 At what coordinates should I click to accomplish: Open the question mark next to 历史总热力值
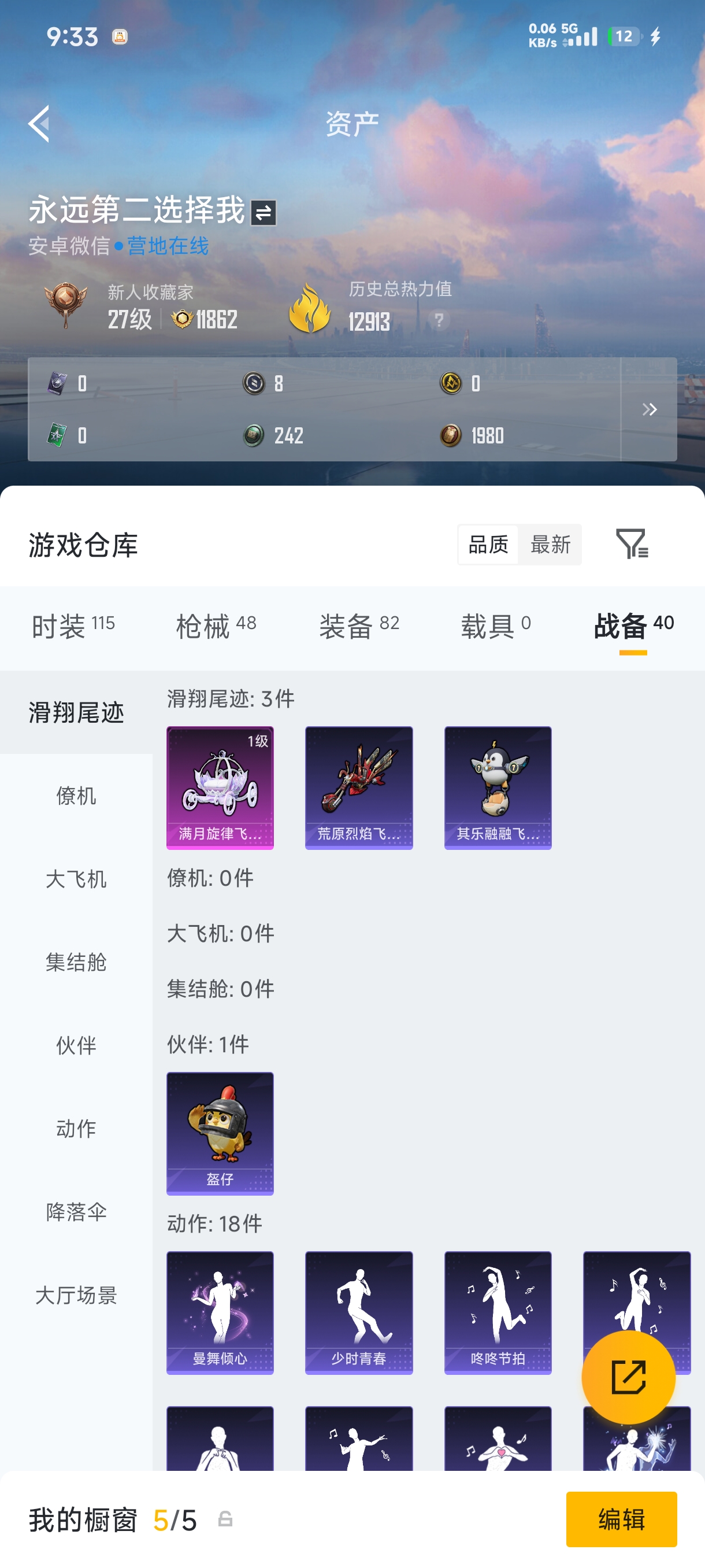(x=439, y=320)
